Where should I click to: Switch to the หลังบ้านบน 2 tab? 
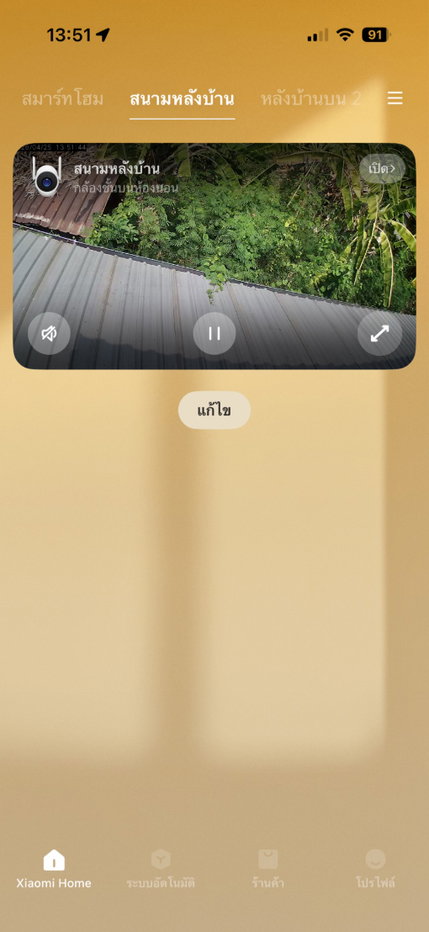point(311,99)
